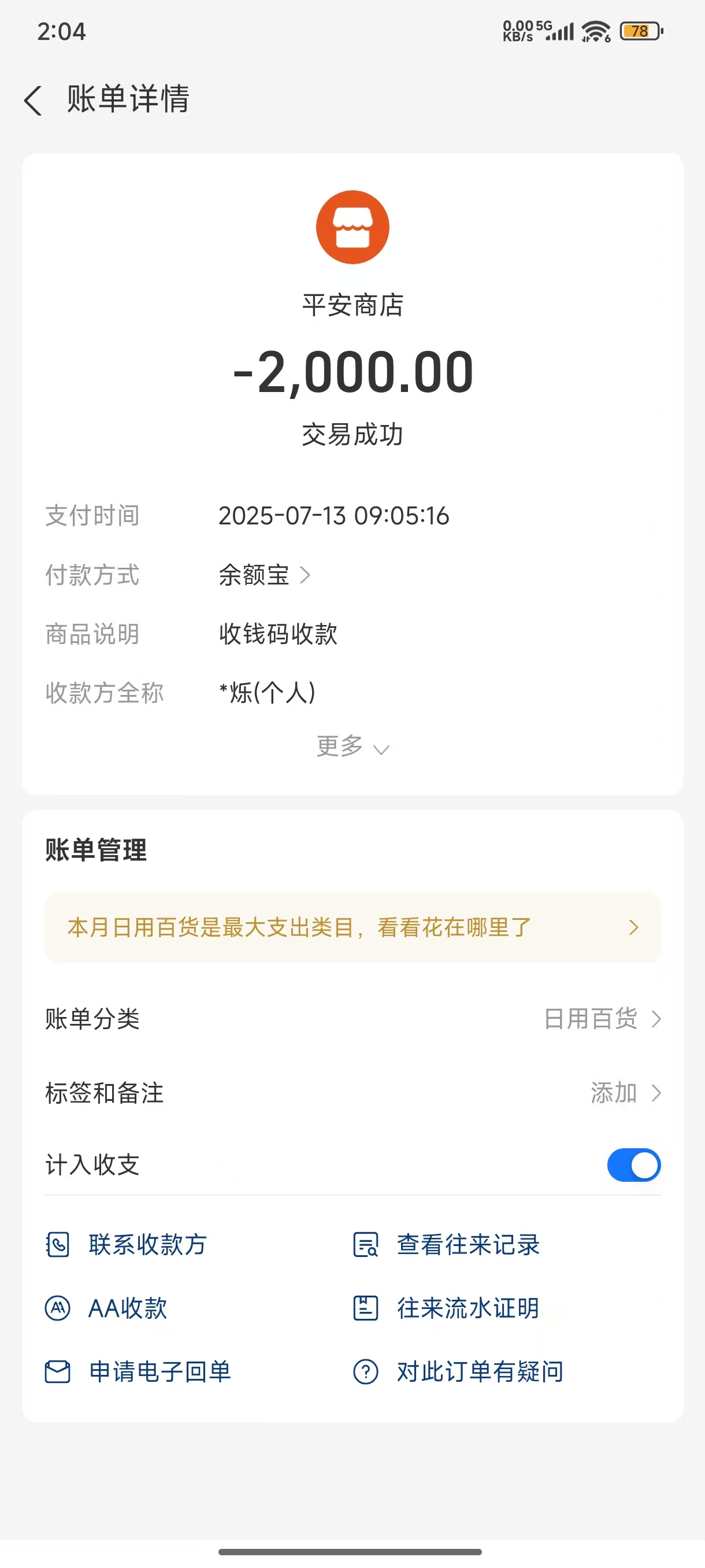Expand 更多 to show full transaction details
Screen dimensions: 705x1568
pyautogui.click(x=352, y=746)
